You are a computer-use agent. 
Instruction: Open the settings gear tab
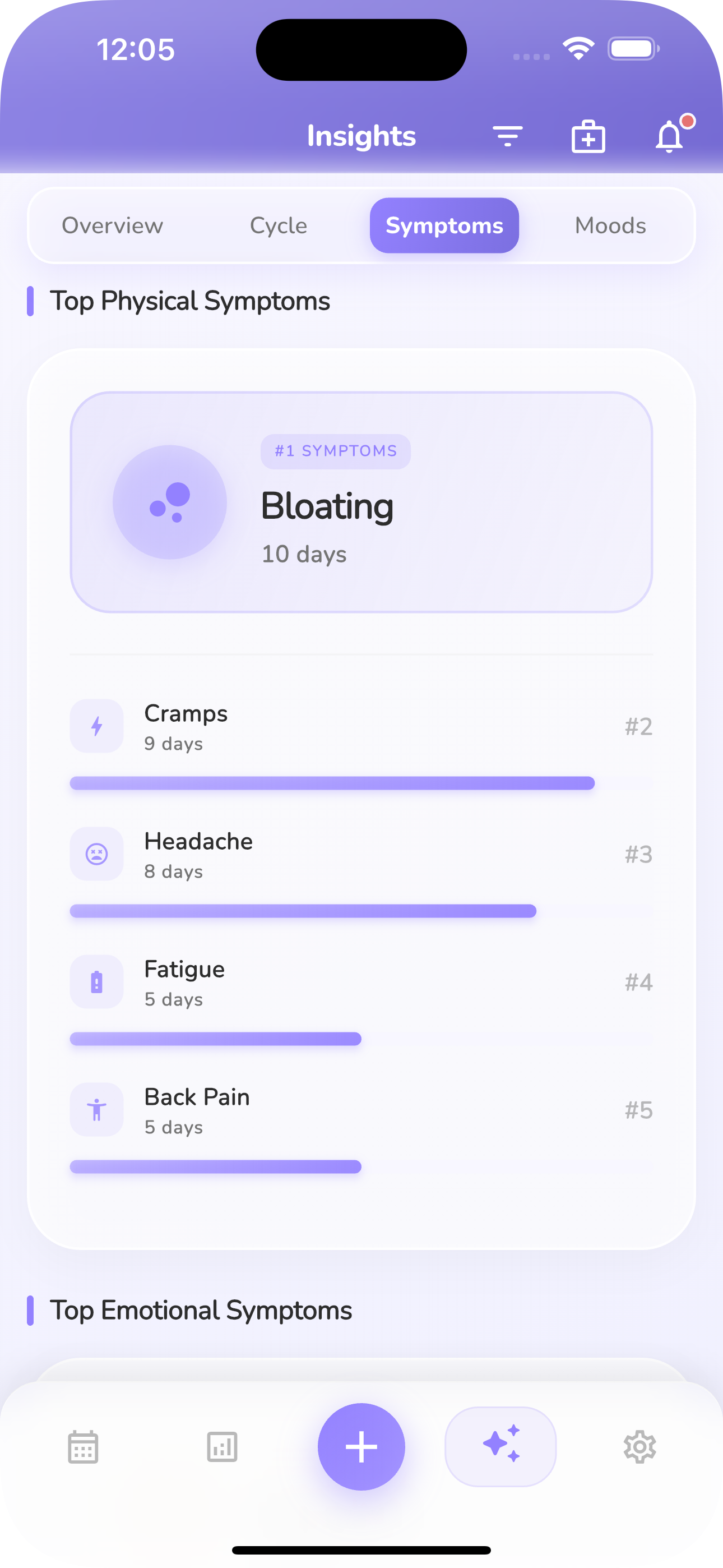pos(639,1447)
